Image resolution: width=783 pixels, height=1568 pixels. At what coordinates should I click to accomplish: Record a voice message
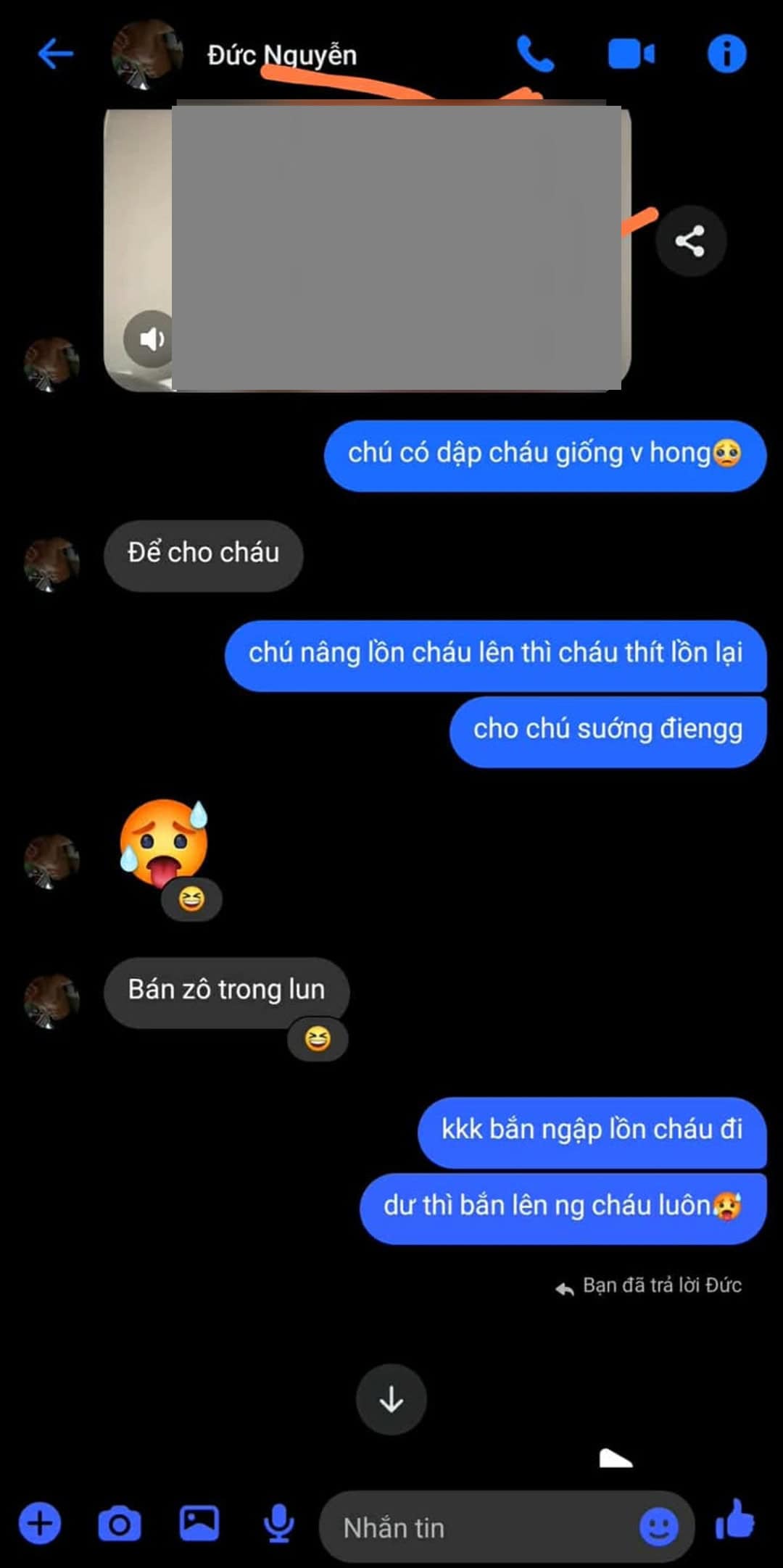[x=278, y=1525]
